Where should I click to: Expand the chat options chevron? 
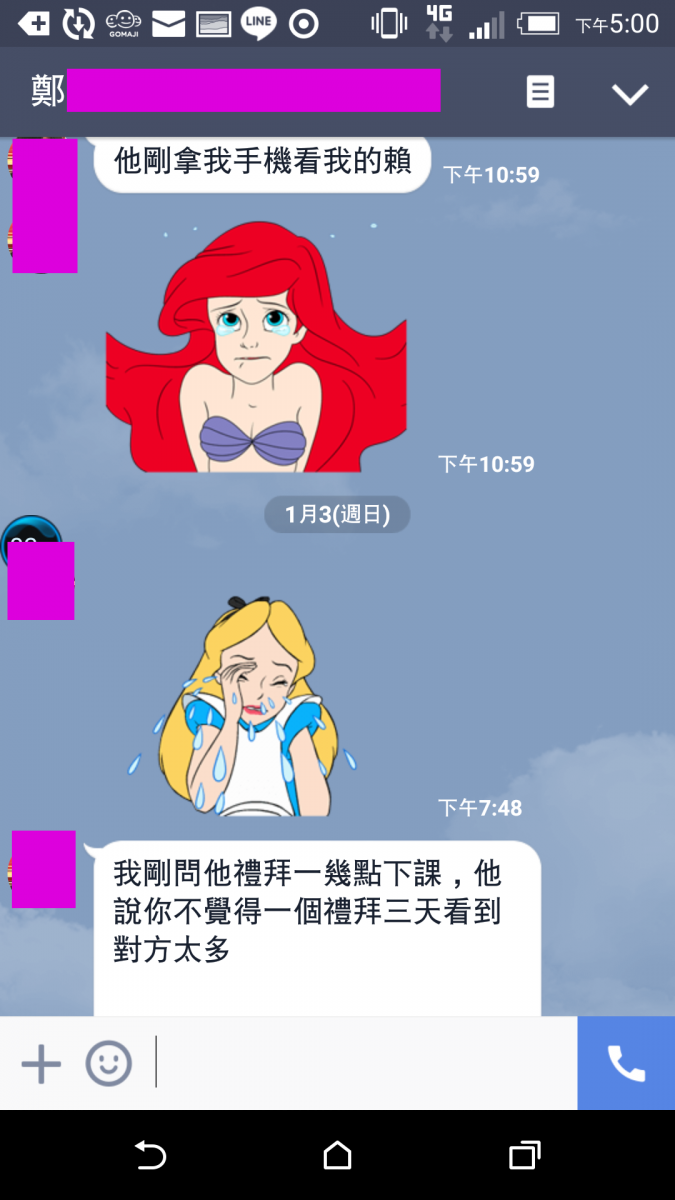(630, 94)
